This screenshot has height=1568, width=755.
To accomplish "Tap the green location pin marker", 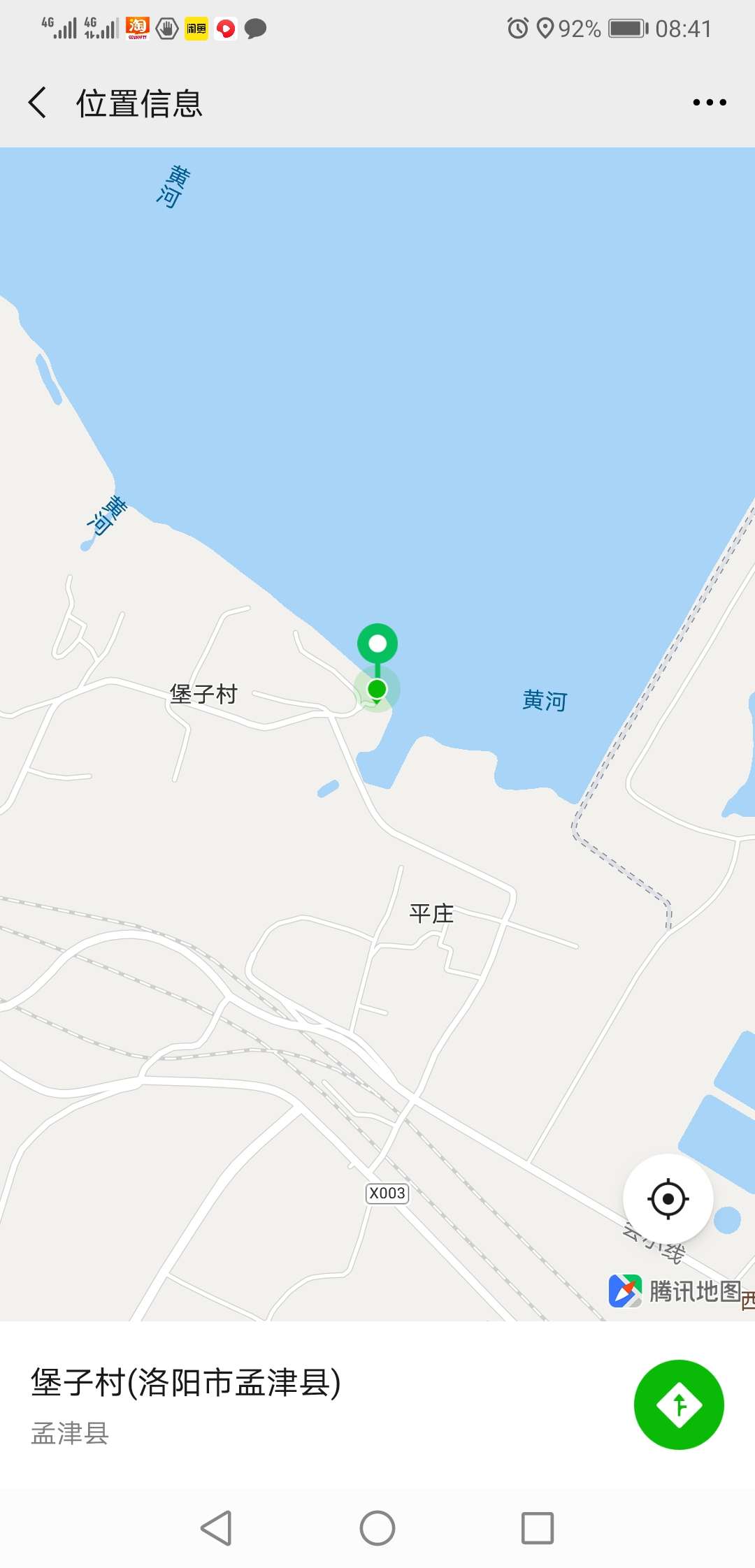I will point(377,646).
